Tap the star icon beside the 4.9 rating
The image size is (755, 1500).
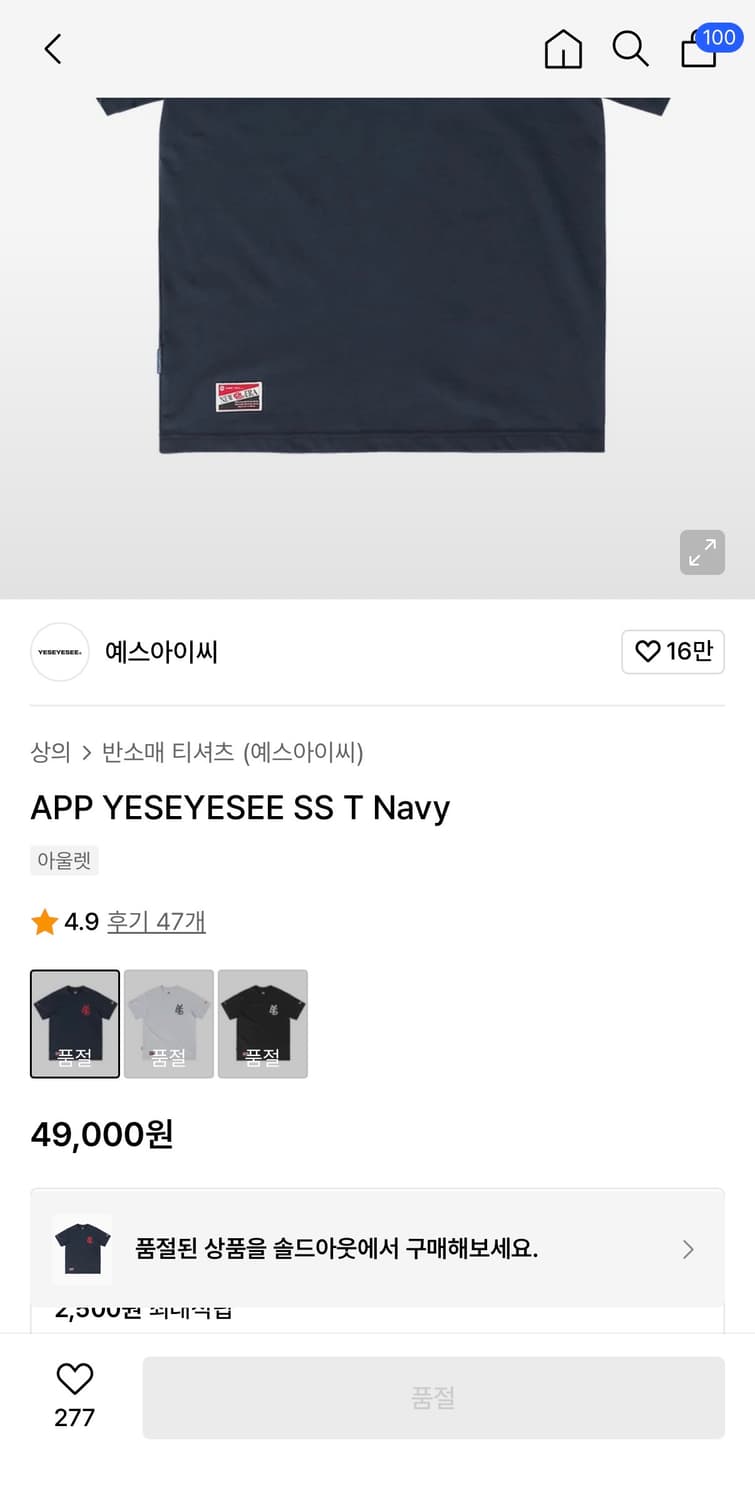(x=43, y=922)
